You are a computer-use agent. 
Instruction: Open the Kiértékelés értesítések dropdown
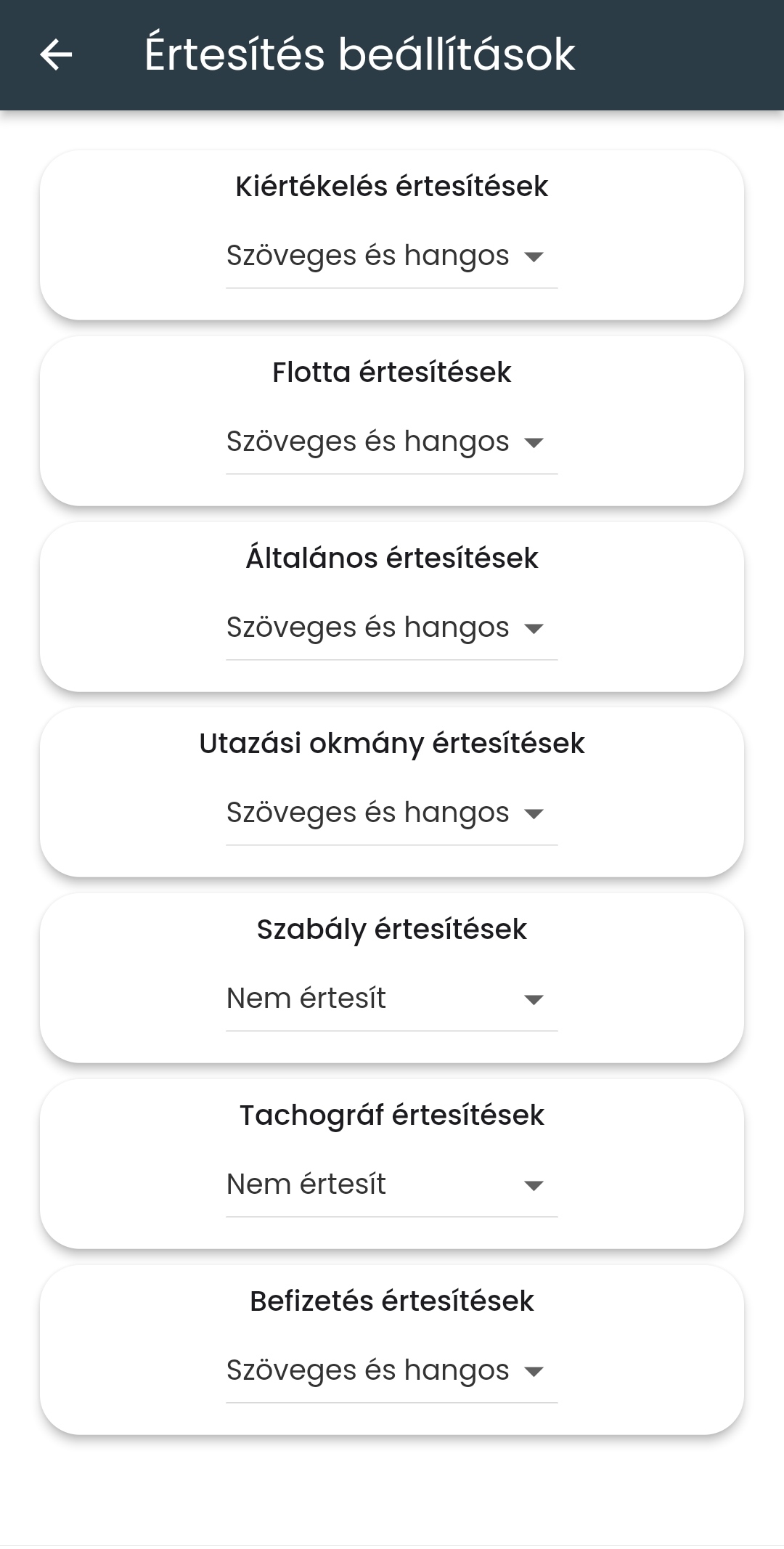(391, 256)
